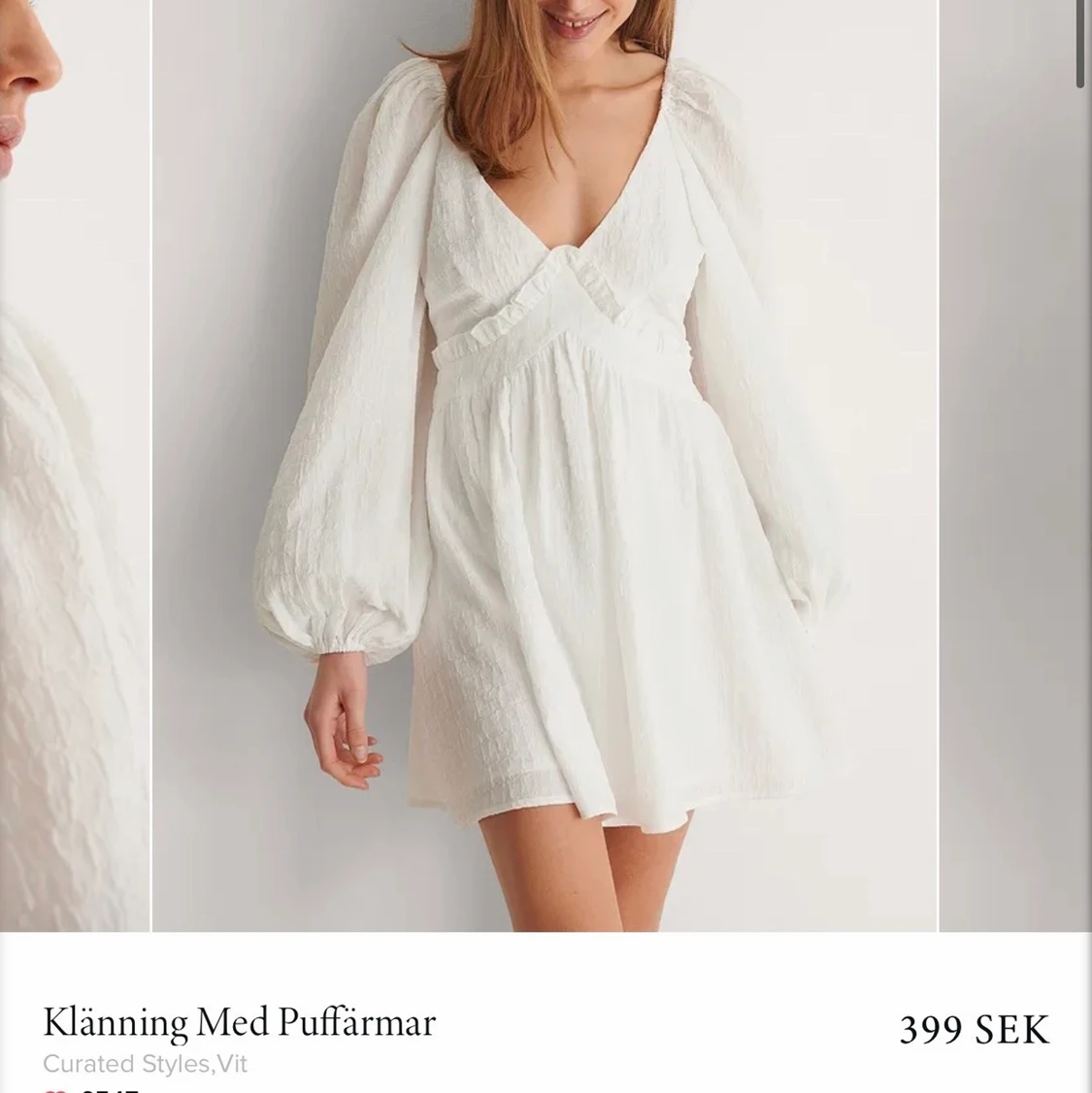Open the listing titled Klänning Med Puffärmar
Viewport: 1092px width, 1093px height.
[x=241, y=1022]
